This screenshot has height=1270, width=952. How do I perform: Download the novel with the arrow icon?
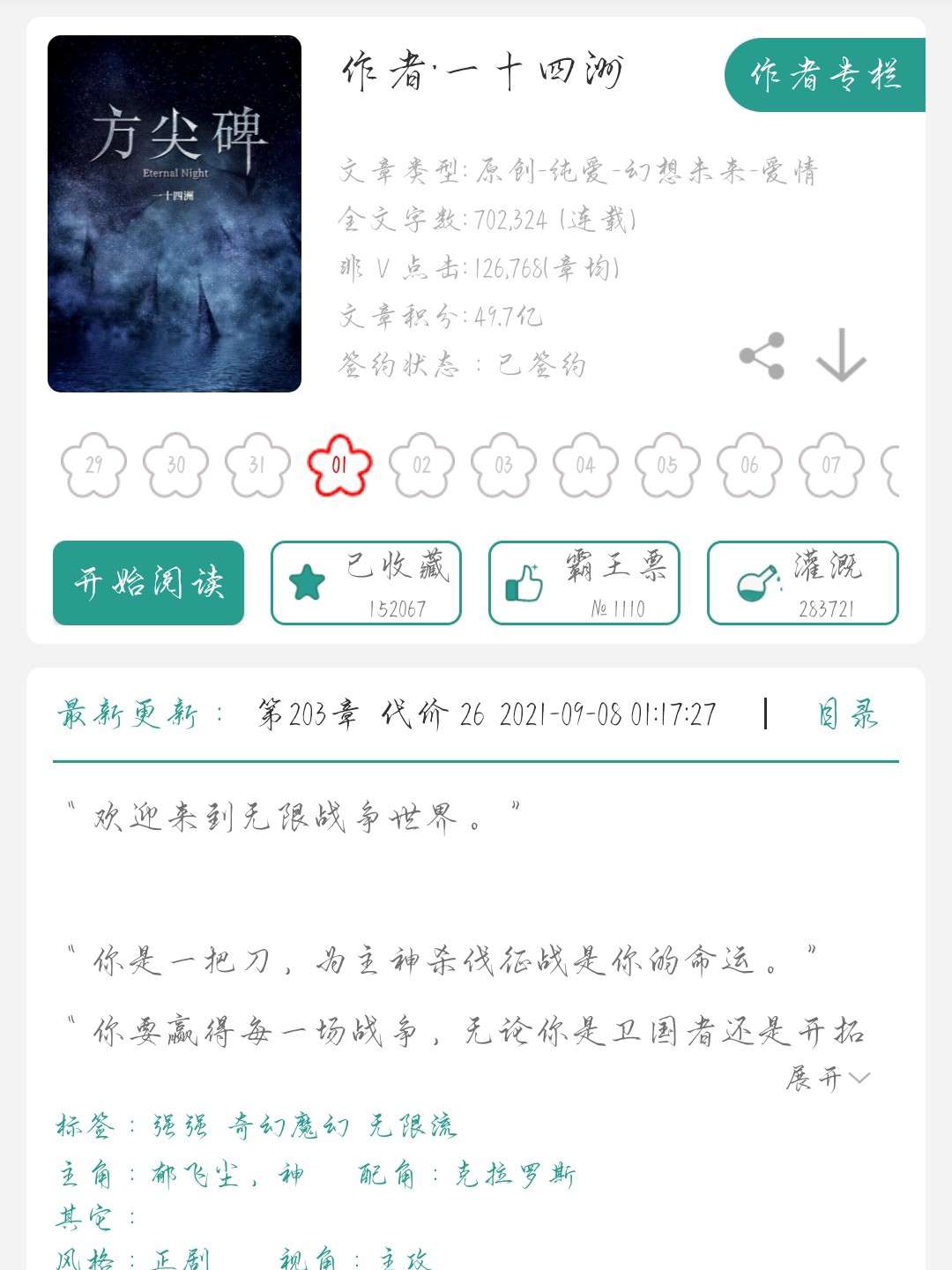pyautogui.click(x=841, y=356)
